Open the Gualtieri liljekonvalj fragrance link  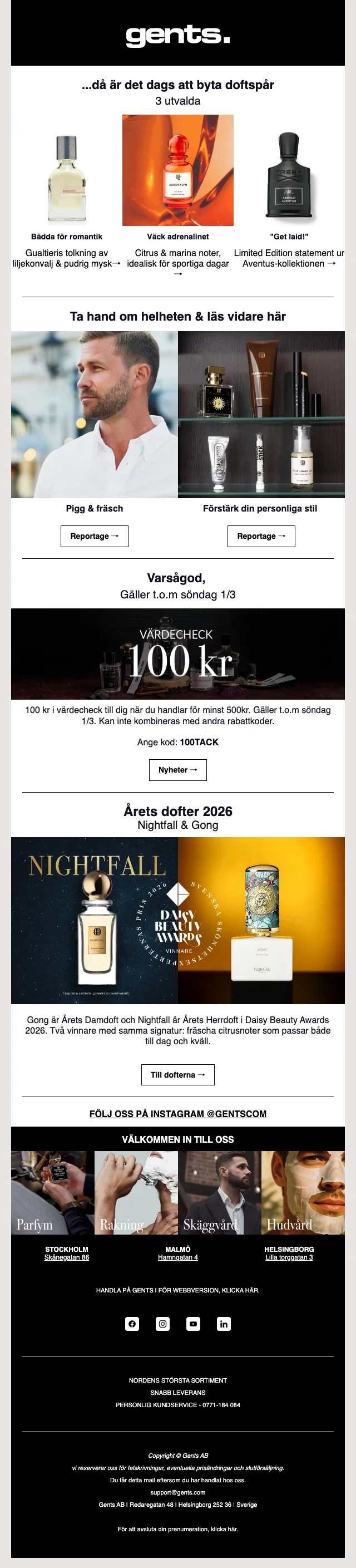click(x=66, y=258)
